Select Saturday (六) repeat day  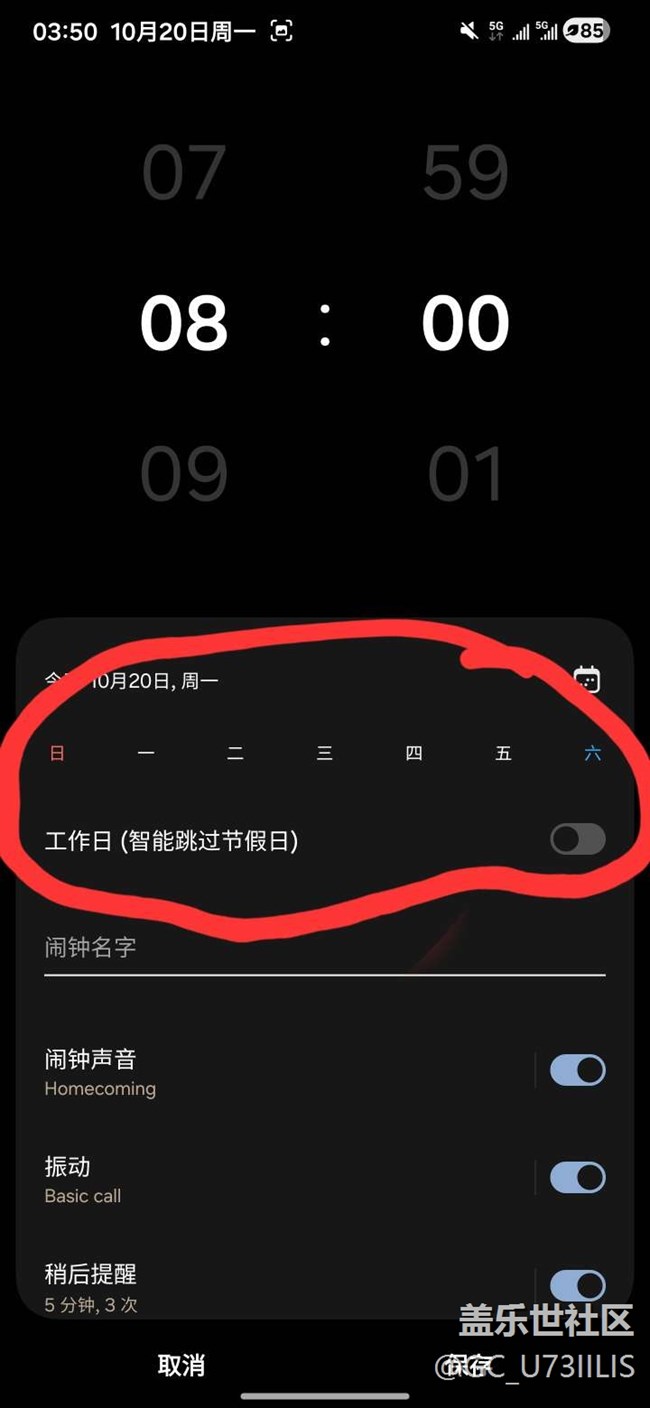pos(592,753)
